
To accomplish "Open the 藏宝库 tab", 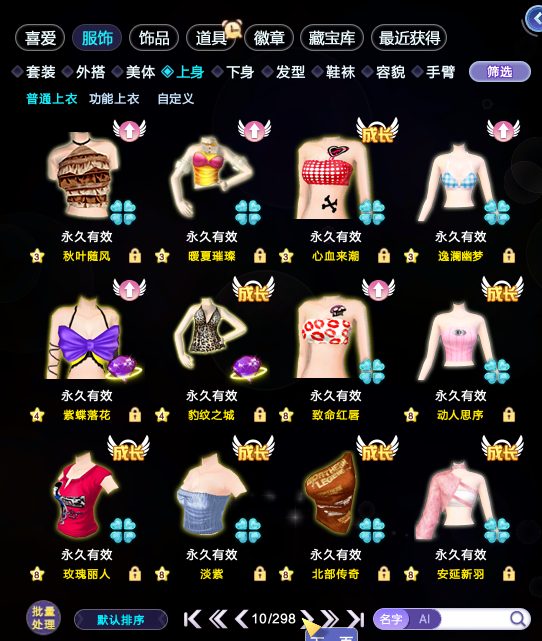I will (x=331, y=38).
